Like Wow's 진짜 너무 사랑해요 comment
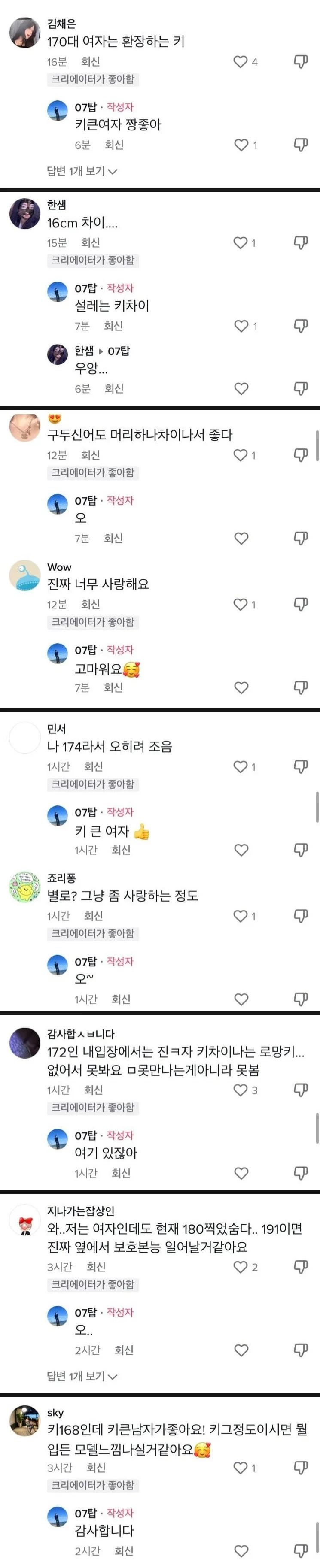The width and height of the screenshot is (320, 1568). pos(241,605)
